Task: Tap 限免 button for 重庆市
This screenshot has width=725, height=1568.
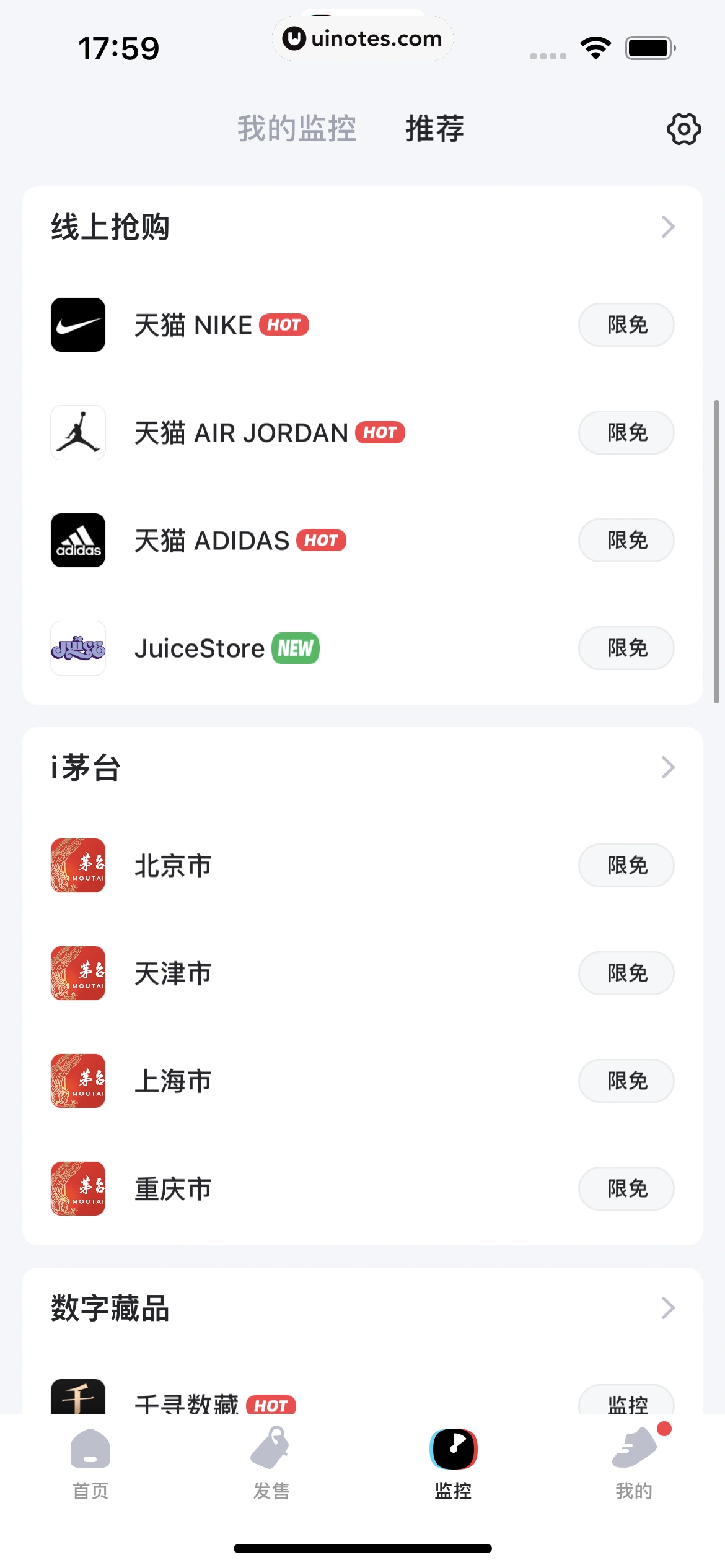Action: (x=626, y=1188)
